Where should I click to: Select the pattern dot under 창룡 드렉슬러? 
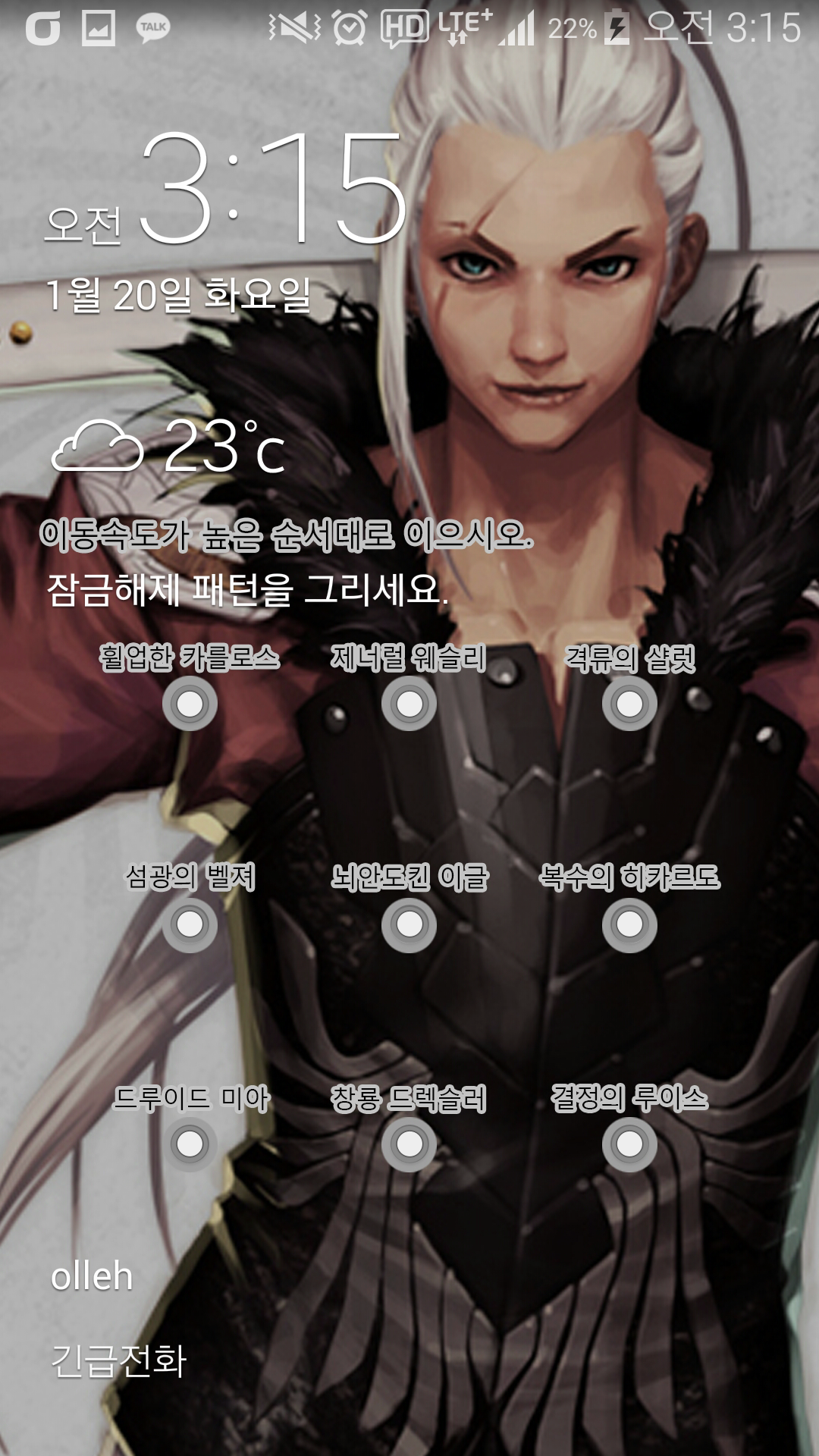pos(409,1144)
